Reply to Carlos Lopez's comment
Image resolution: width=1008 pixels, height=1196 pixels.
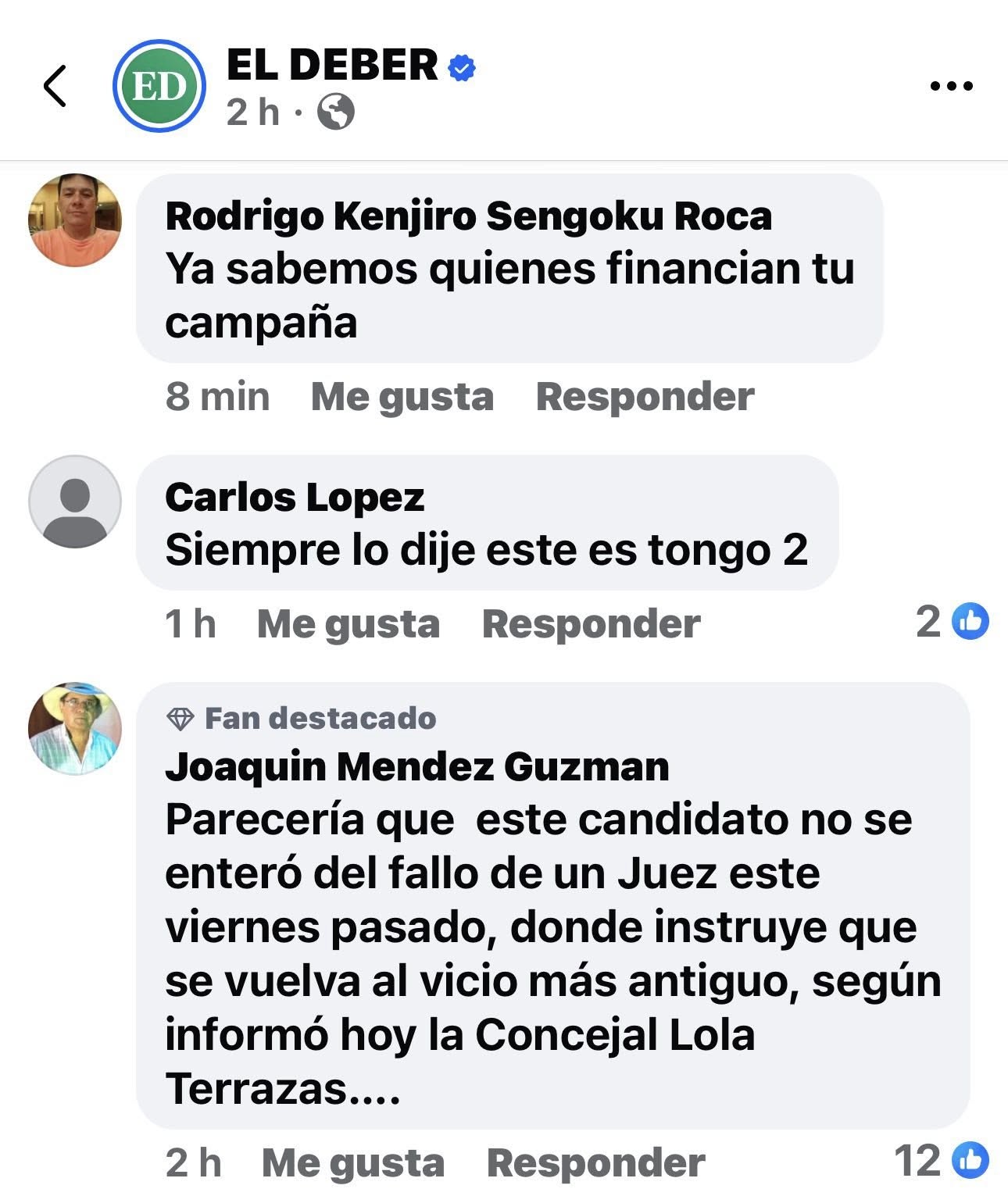click(x=591, y=624)
